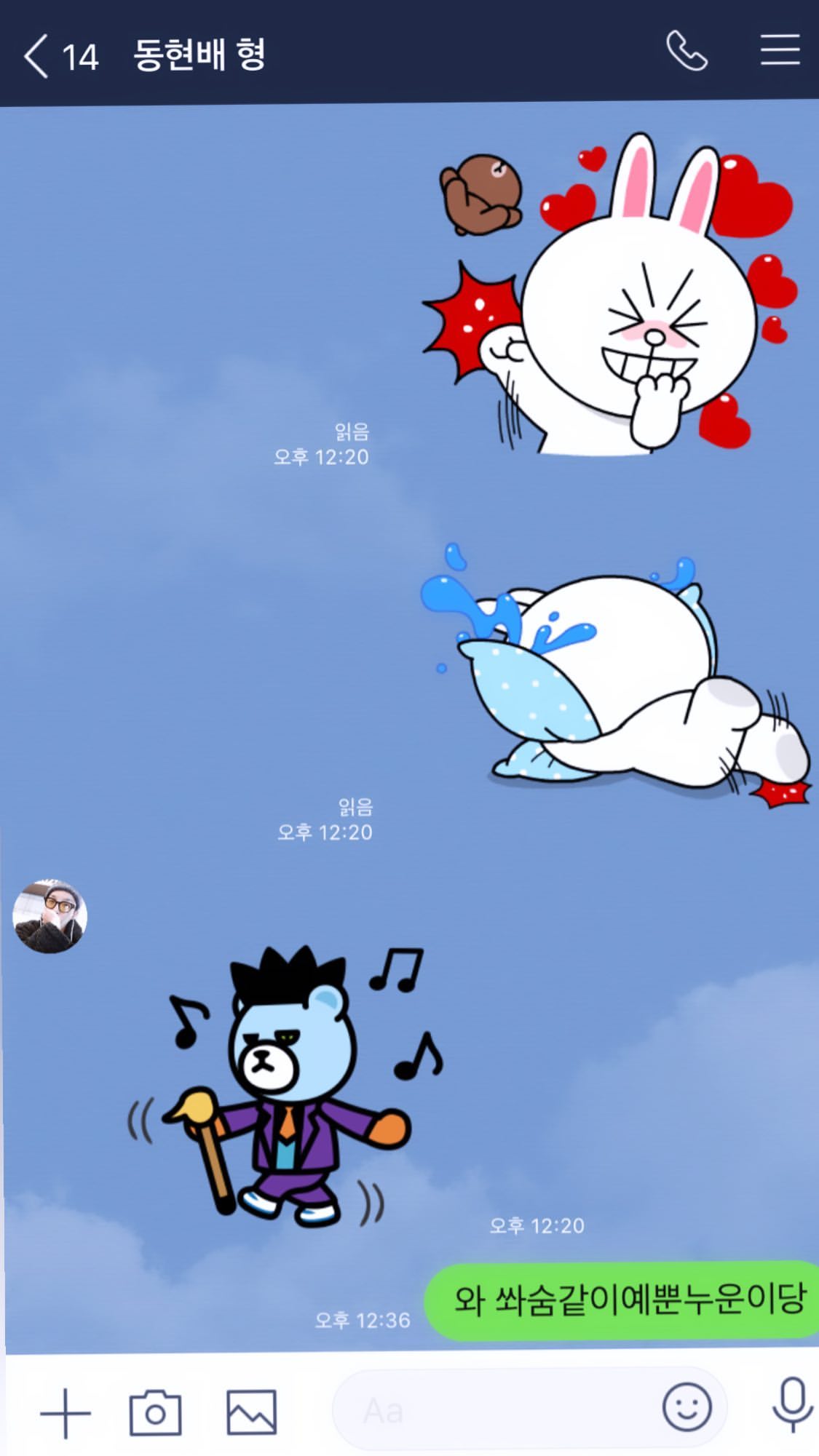
Task: Open the chat menu
Action: (780, 50)
